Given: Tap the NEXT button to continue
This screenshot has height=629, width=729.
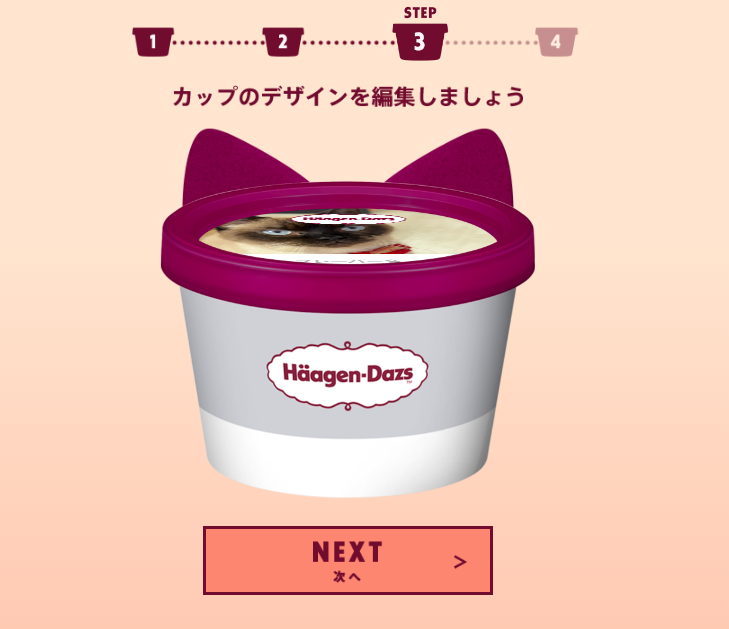Looking at the screenshot, I should (347, 560).
